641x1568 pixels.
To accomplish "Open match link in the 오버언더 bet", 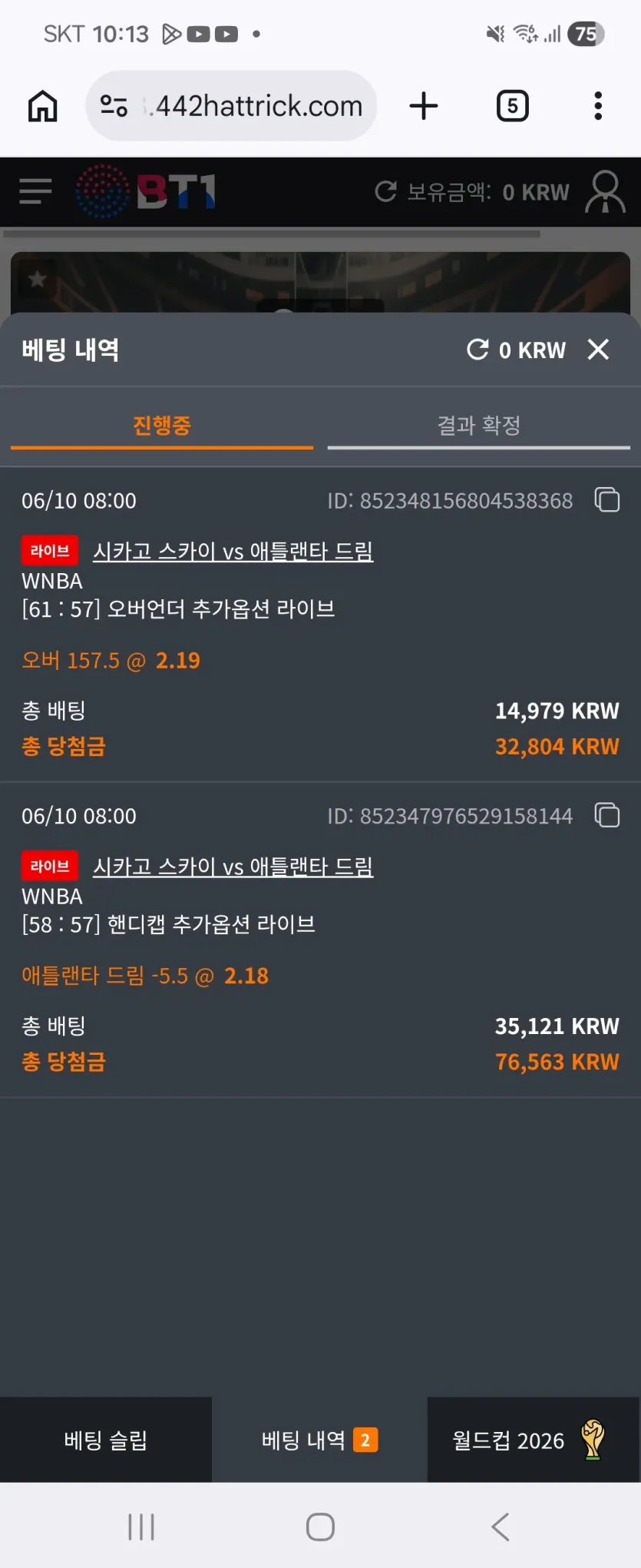I will tap(233, 552).
